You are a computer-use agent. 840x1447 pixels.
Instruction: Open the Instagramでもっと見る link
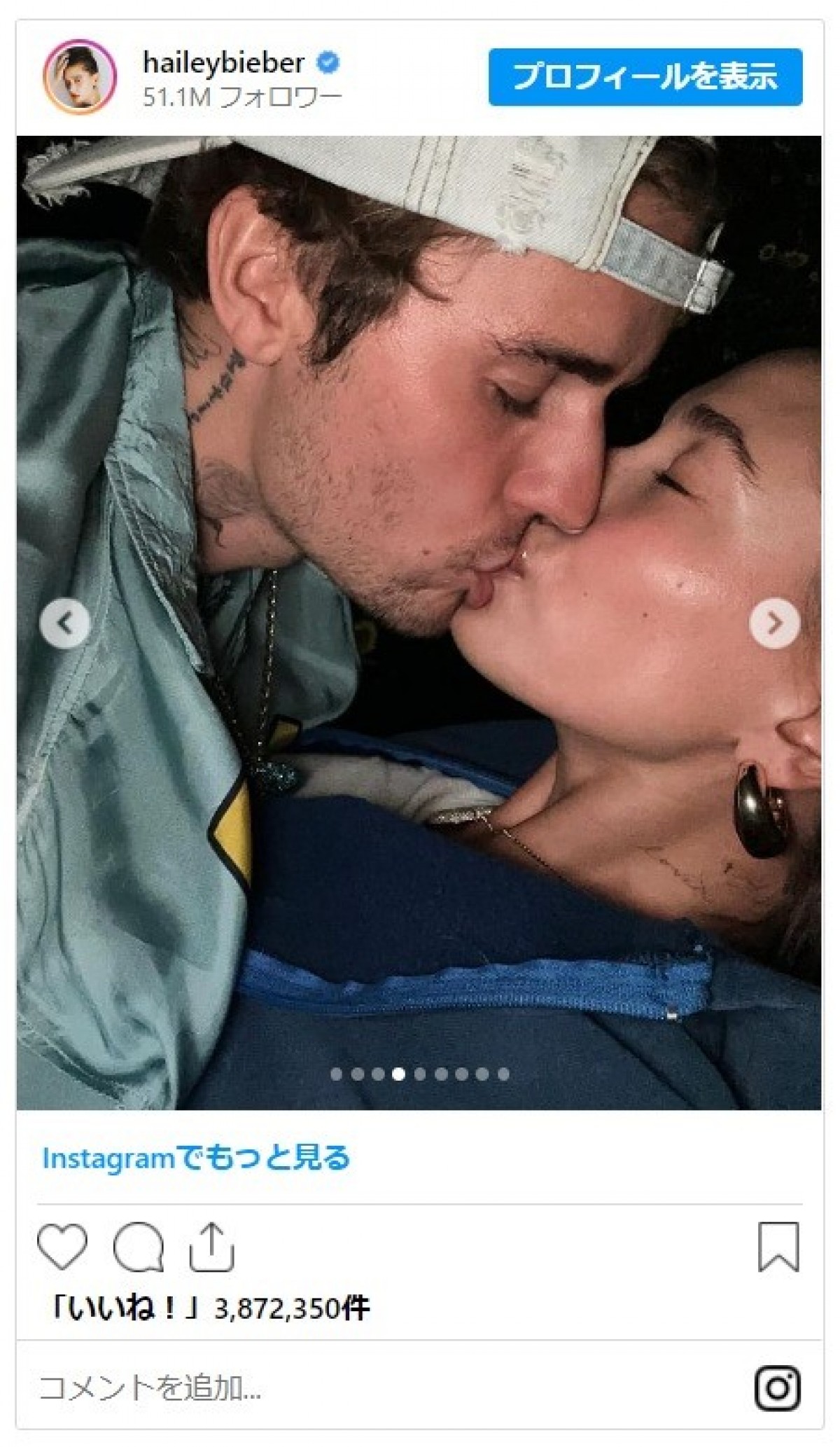point(195,1158)
